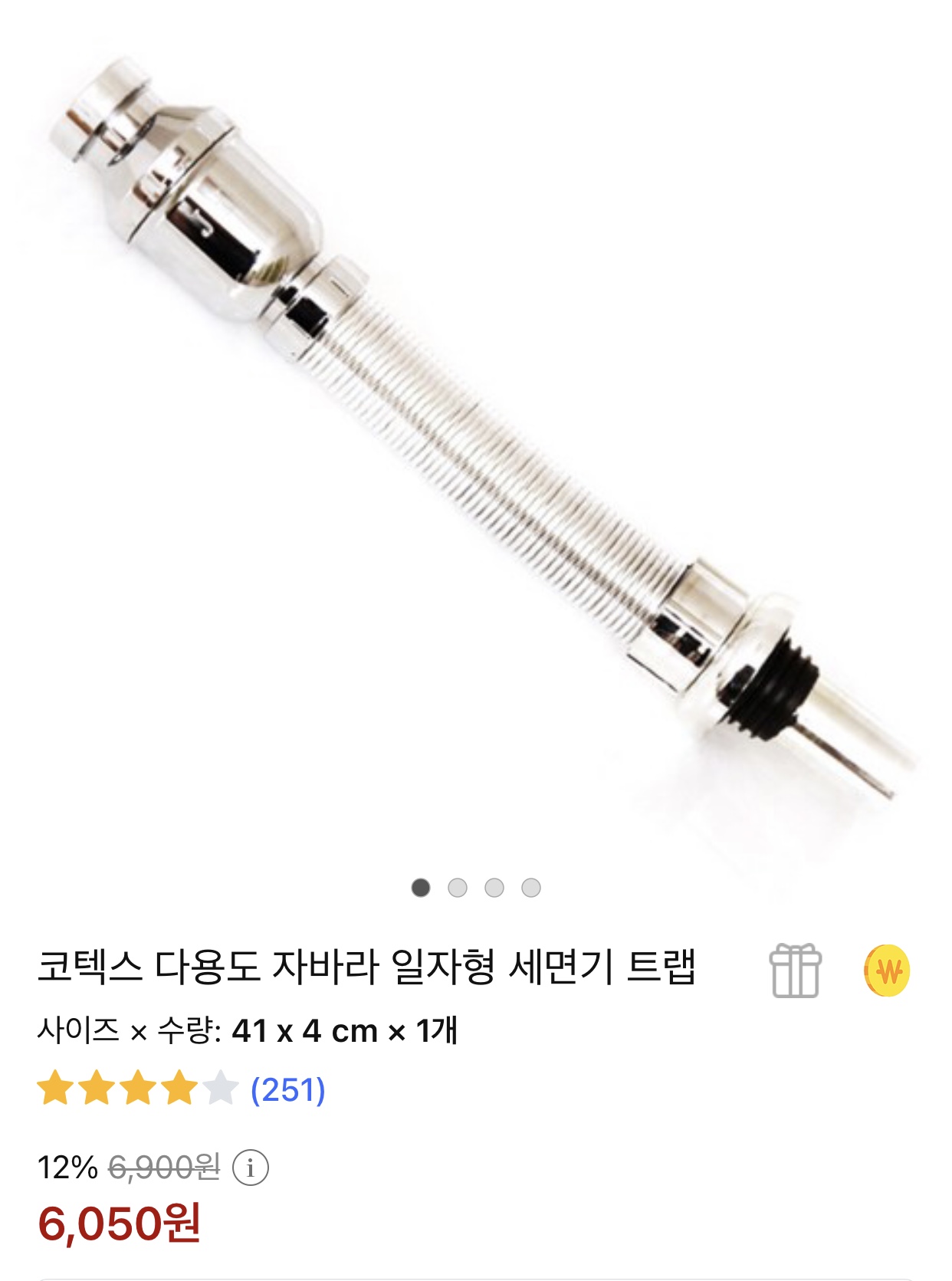
Task: Open the won coin reward icon
Action: (887, 971)
